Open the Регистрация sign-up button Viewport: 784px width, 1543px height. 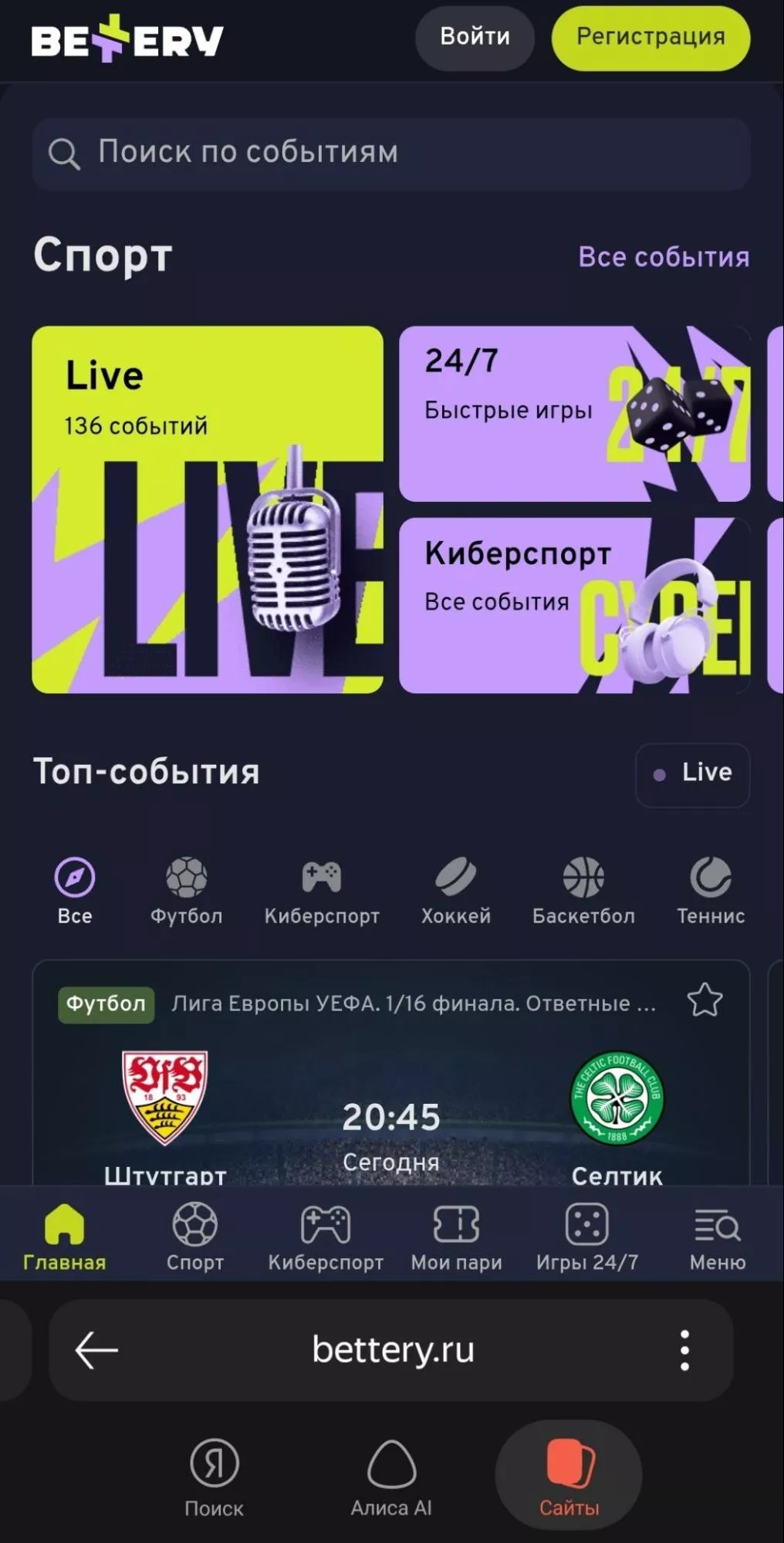click(650, 37)
